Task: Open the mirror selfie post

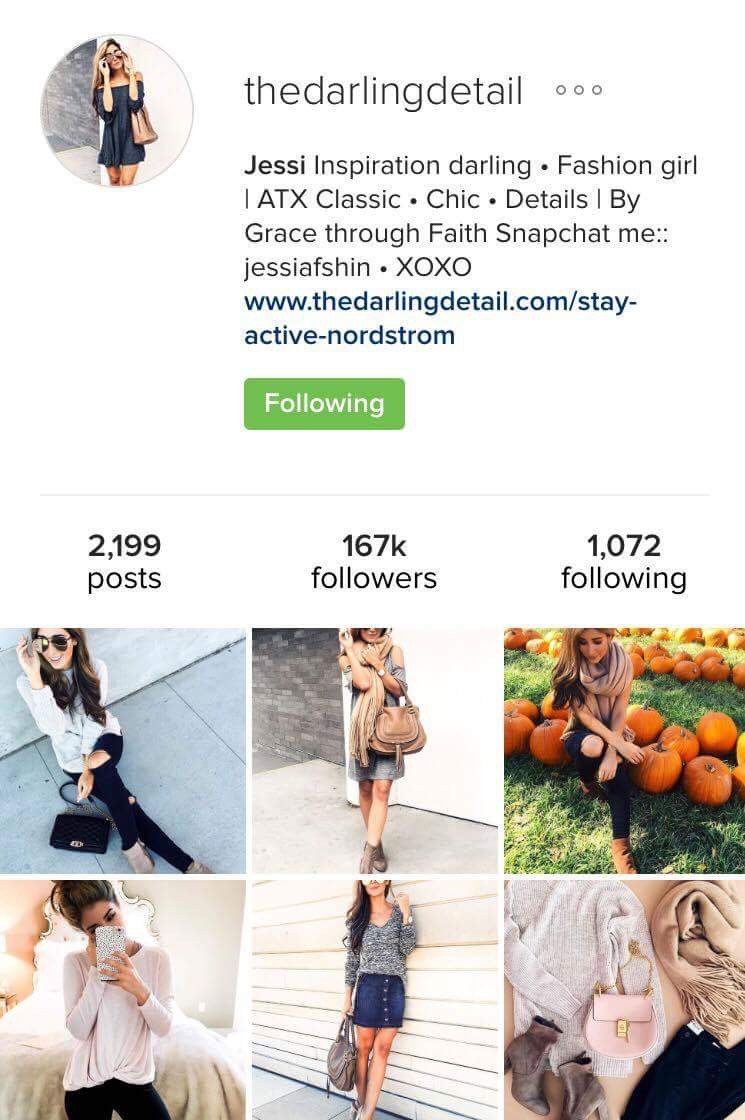Action: 122,1000
